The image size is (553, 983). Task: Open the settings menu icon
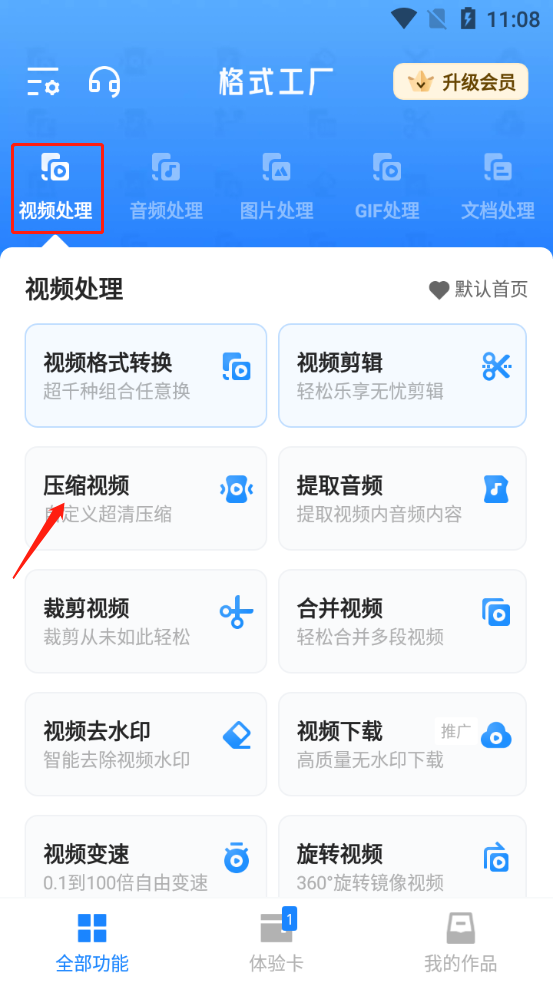coord(43,81)
